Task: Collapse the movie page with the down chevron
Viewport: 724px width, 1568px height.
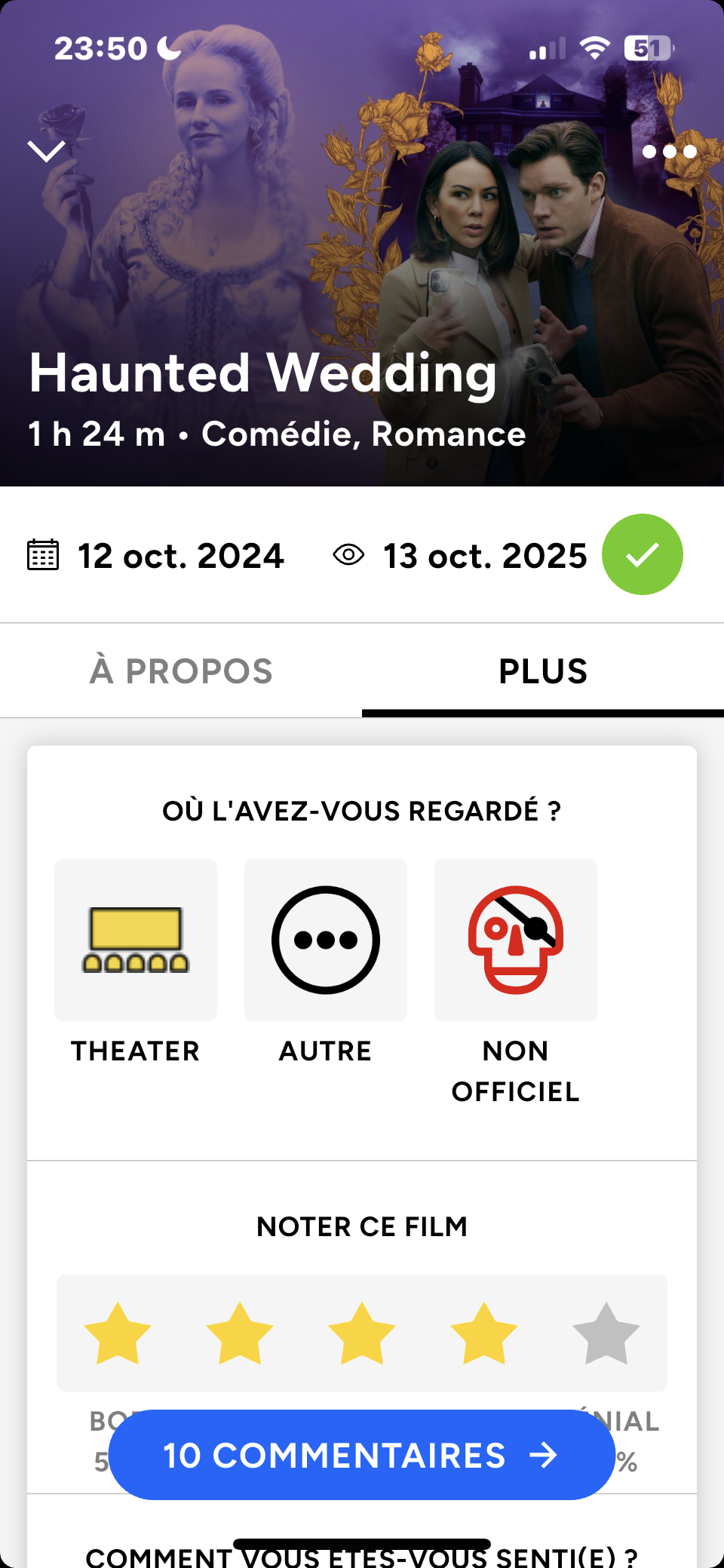Action: point(46,151)
